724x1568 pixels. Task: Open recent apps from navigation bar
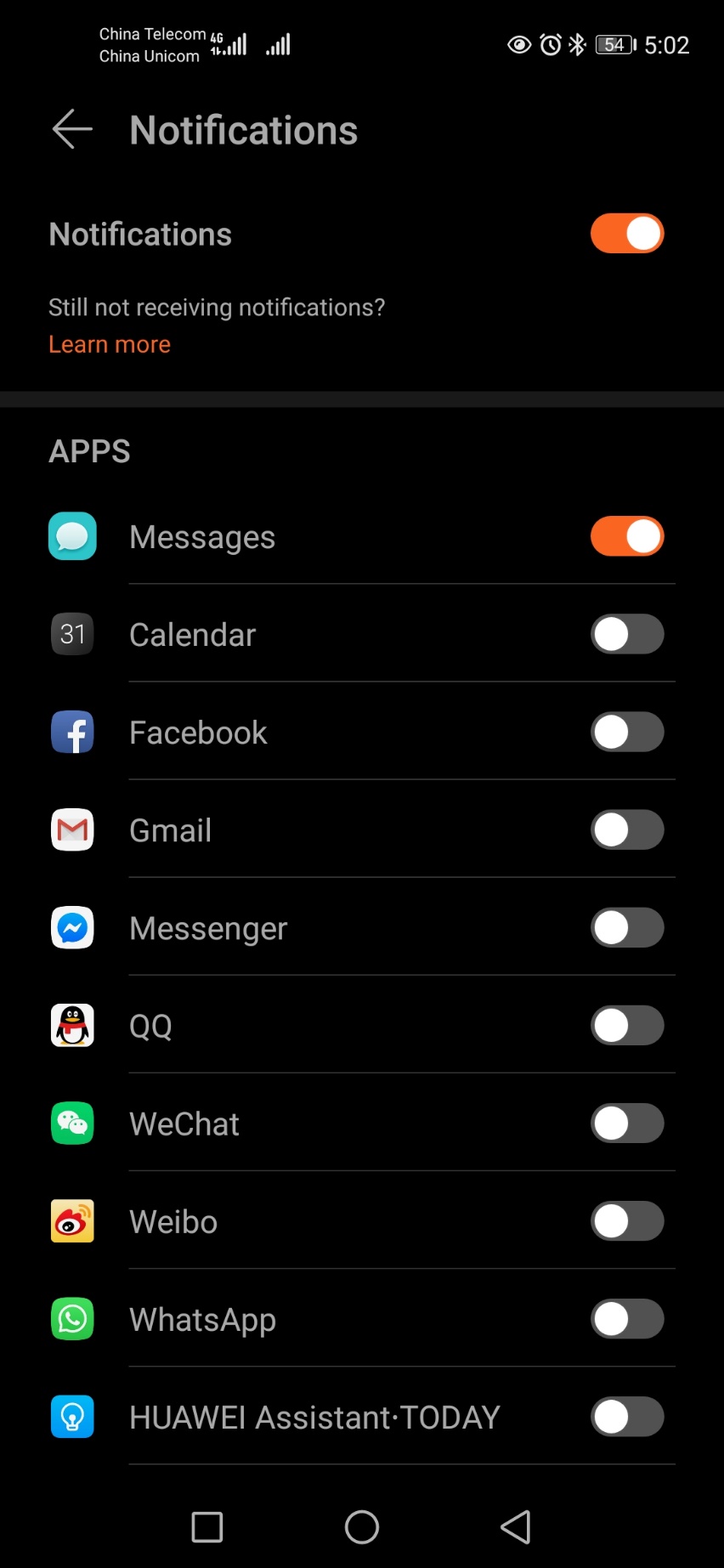(207, 1526)
